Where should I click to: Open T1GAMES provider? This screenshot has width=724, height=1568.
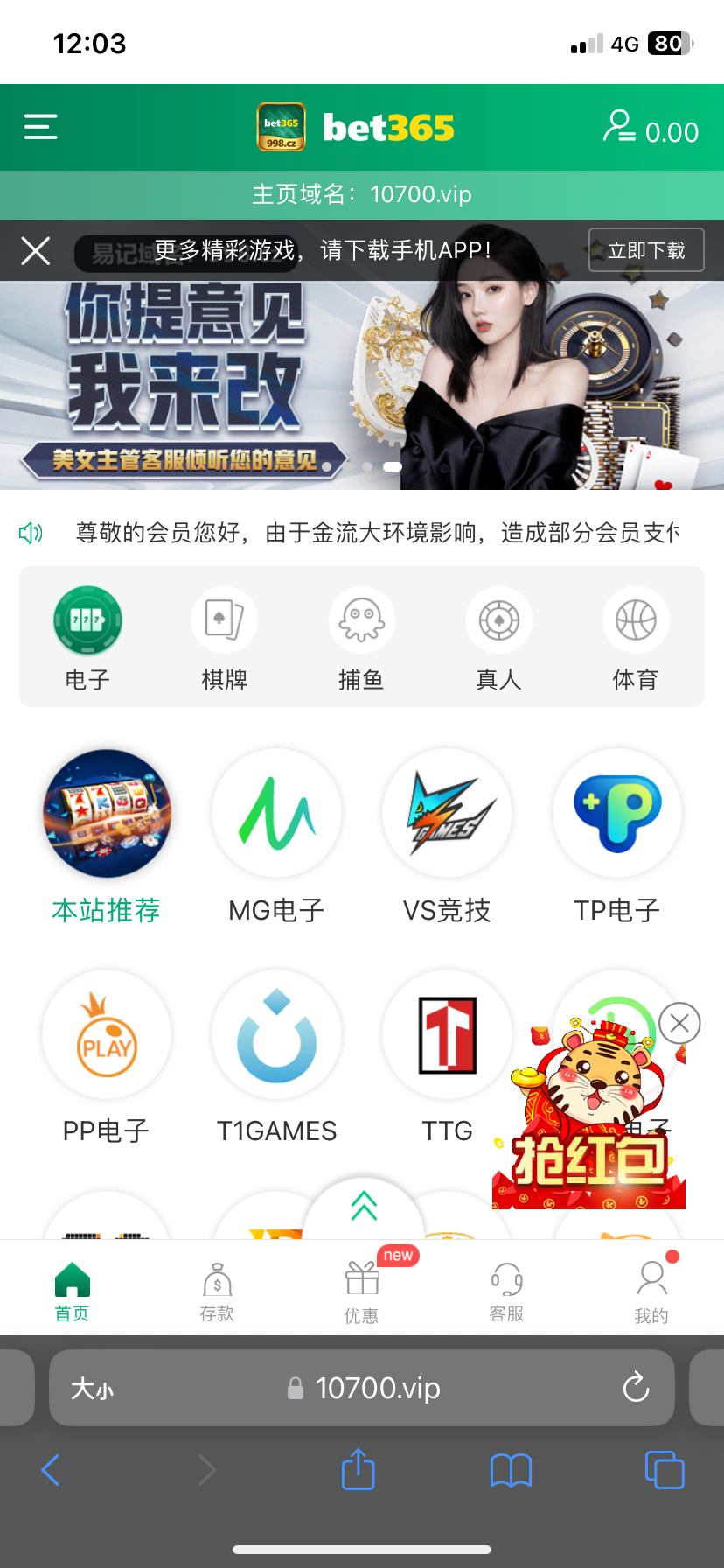coord(276,1056)
